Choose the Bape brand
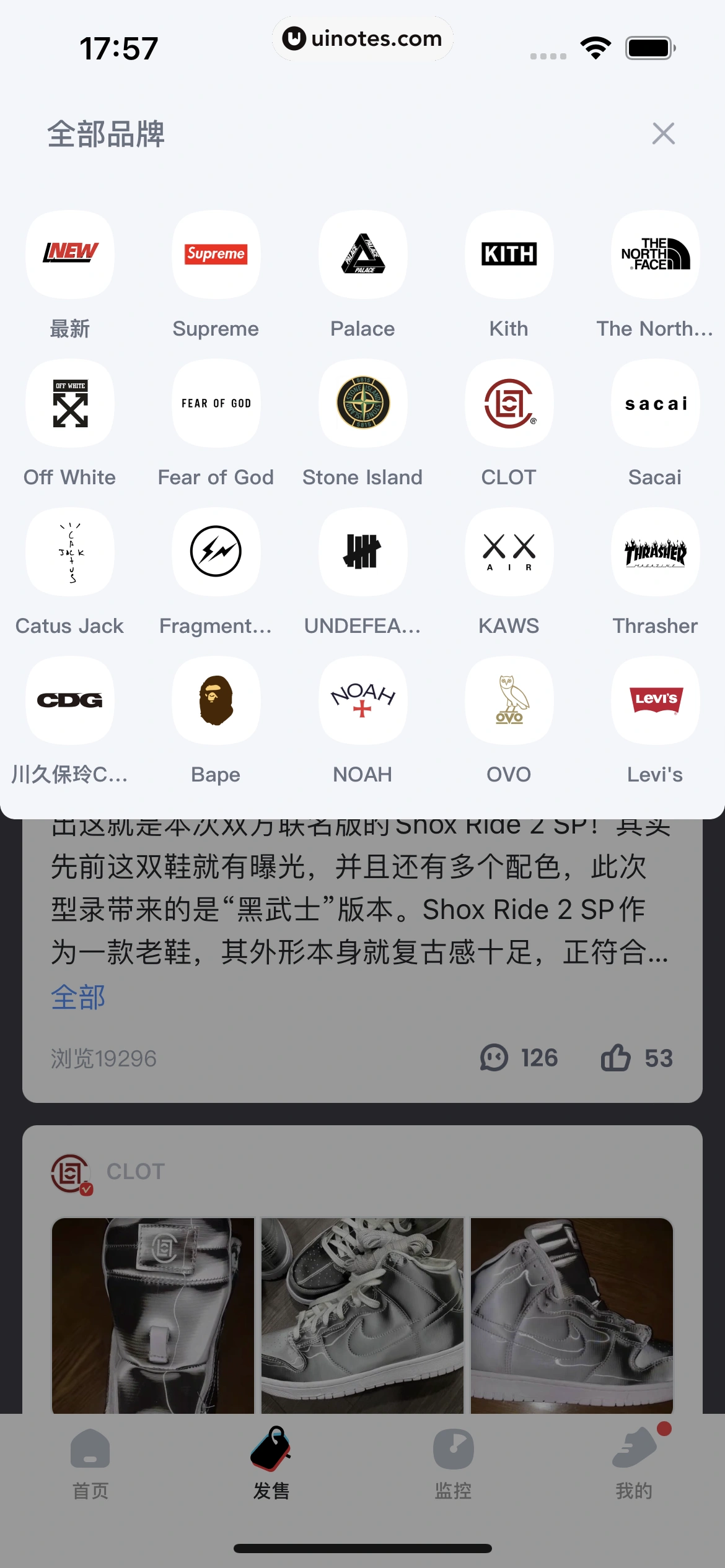Image resolution: width=725 pixels, height=1568 pixels. 216,701
